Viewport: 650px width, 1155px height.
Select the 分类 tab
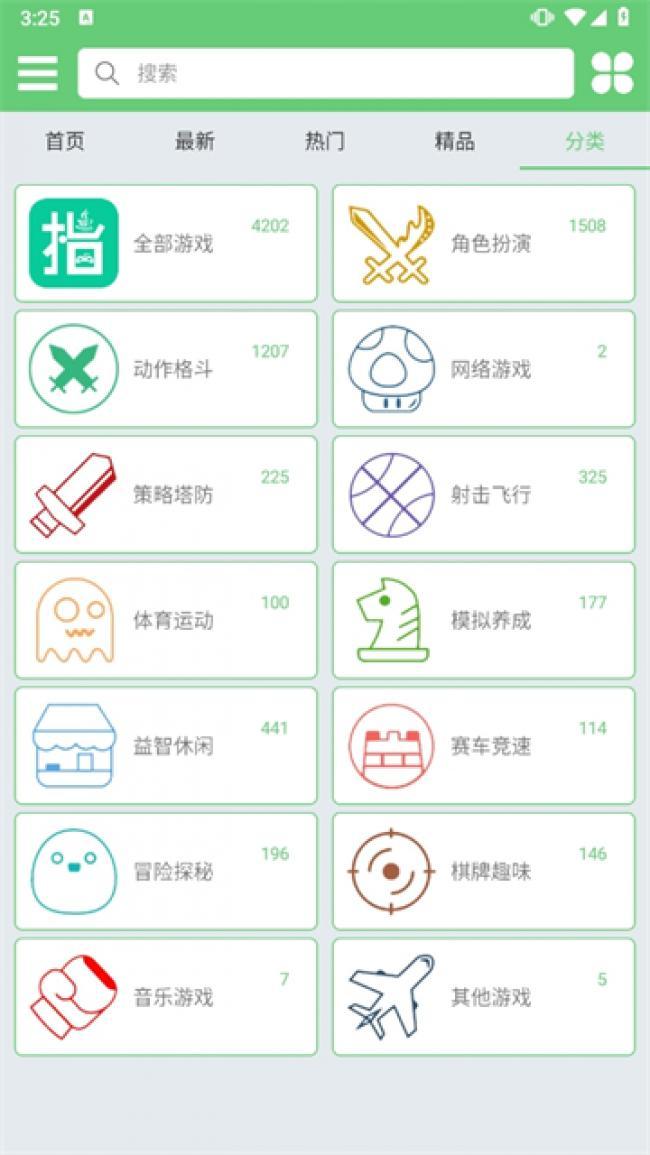click(585, 141)
